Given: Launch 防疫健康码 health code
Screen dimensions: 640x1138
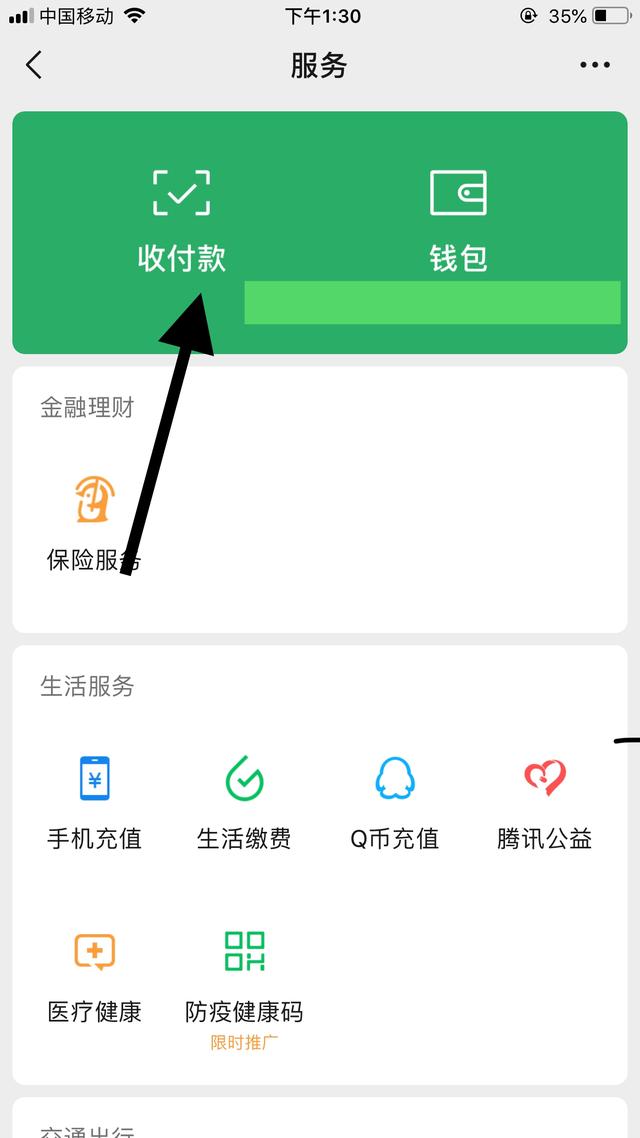Looking at the screenshot, I should click(244, 975).
